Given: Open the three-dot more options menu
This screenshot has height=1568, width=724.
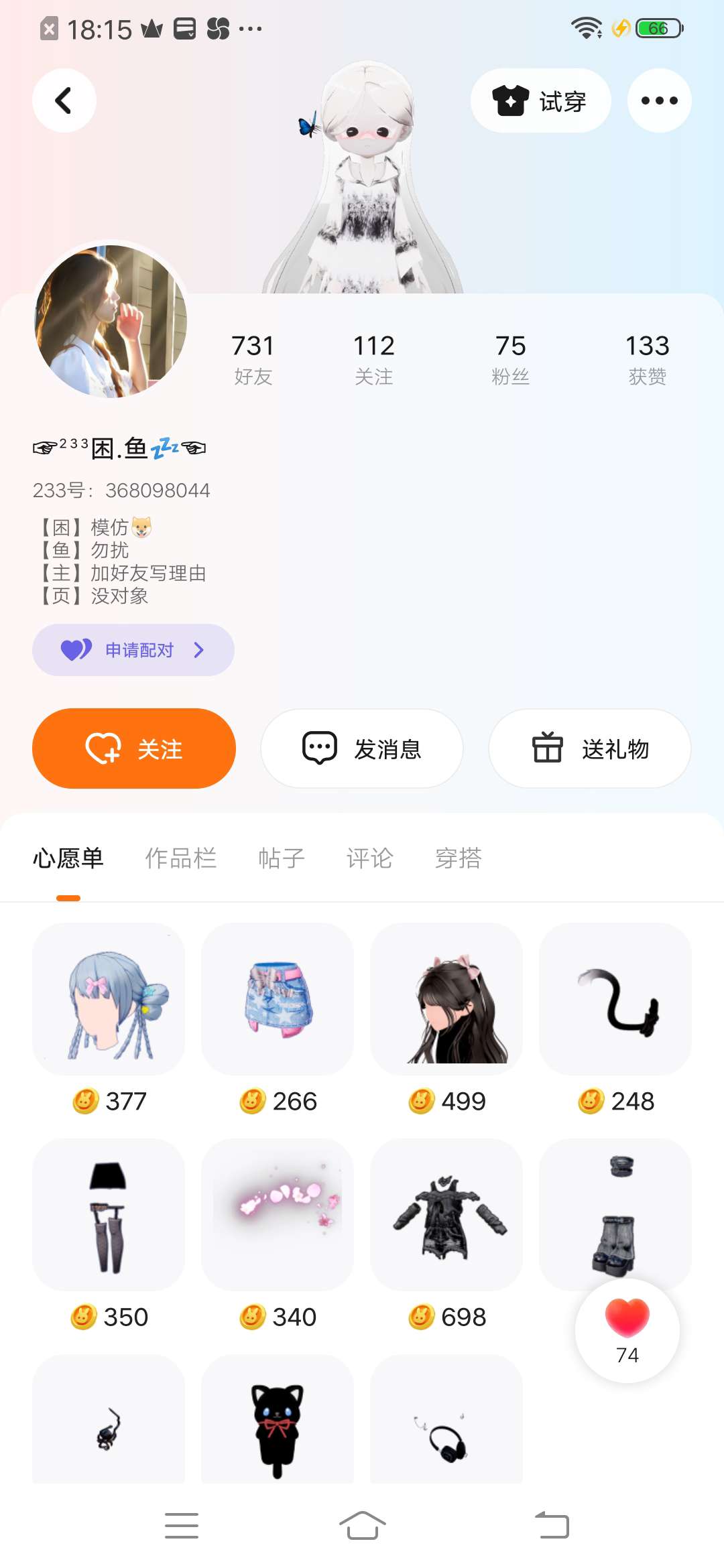Looking at the screenshot, I should point(659,101).
